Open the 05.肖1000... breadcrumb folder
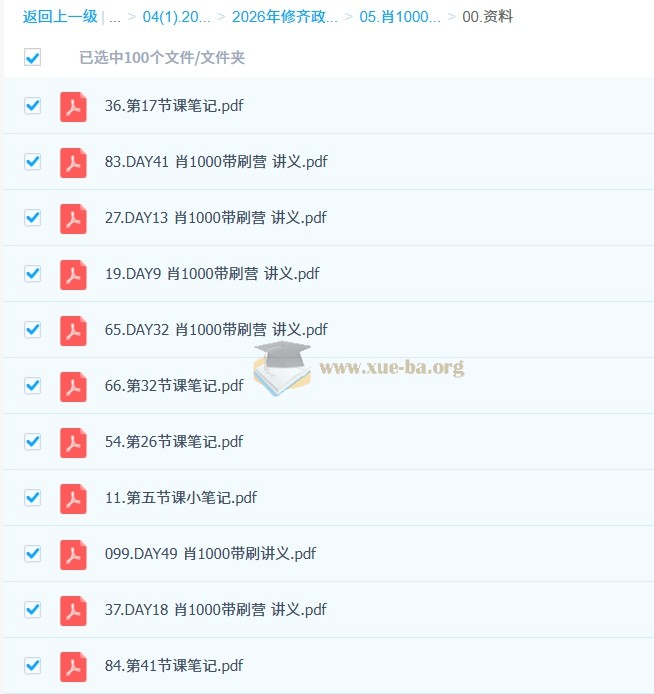Screen dimensions: 654x694 click(x=399, y=17)
